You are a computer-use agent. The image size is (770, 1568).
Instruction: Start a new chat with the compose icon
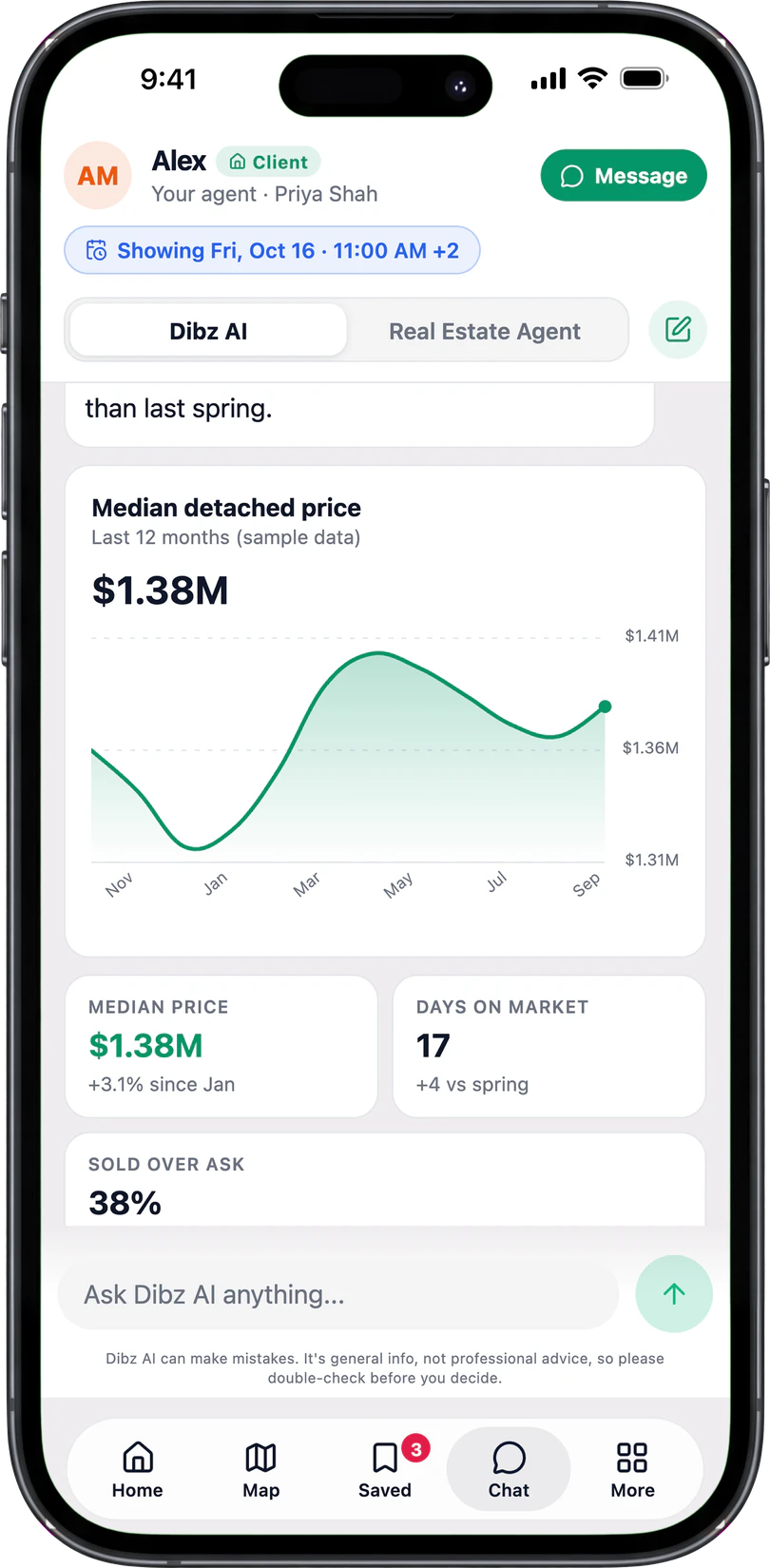678,330
